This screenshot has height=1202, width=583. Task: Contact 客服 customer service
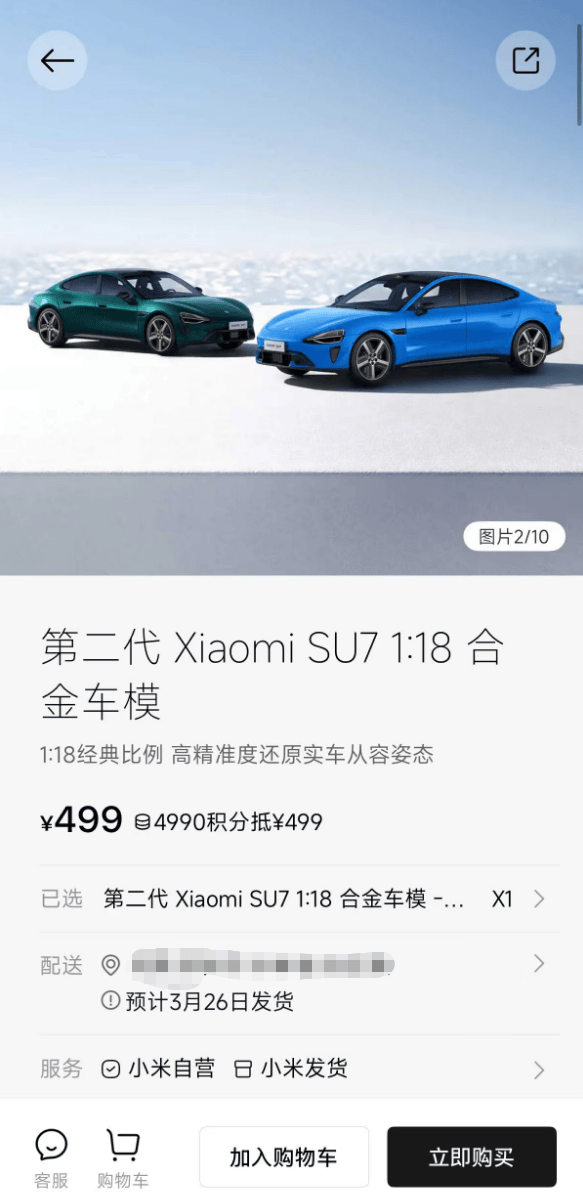click(52, 1158)
